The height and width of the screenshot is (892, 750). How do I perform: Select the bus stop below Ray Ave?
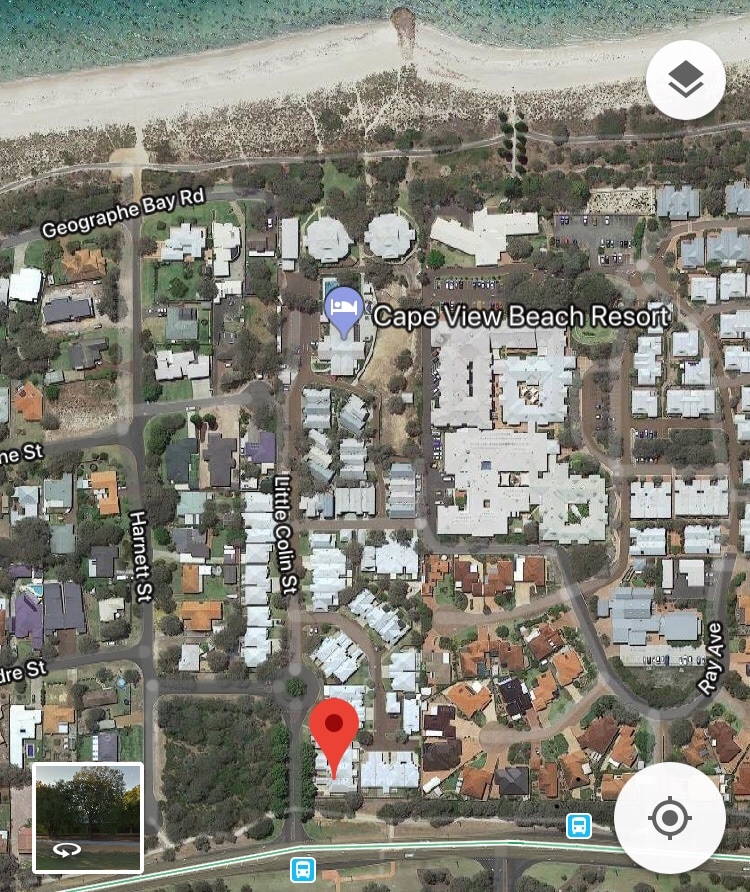click(x=578, y=826)
